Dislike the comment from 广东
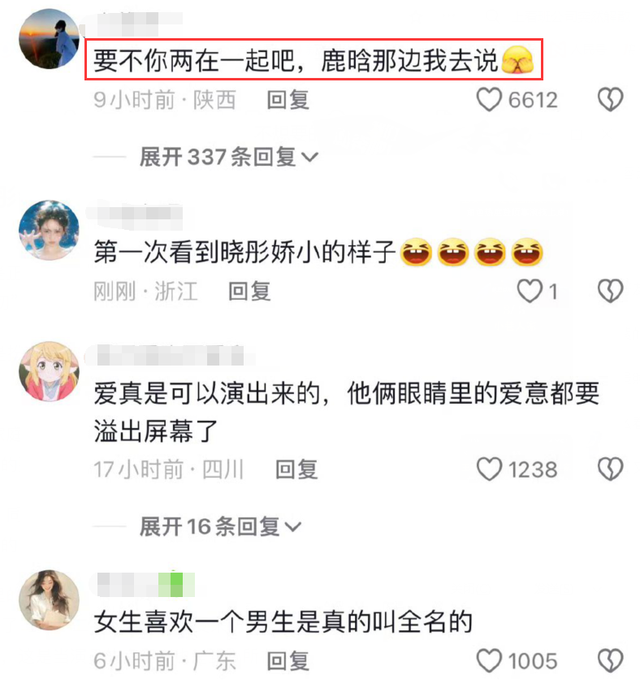 [610, 660]
